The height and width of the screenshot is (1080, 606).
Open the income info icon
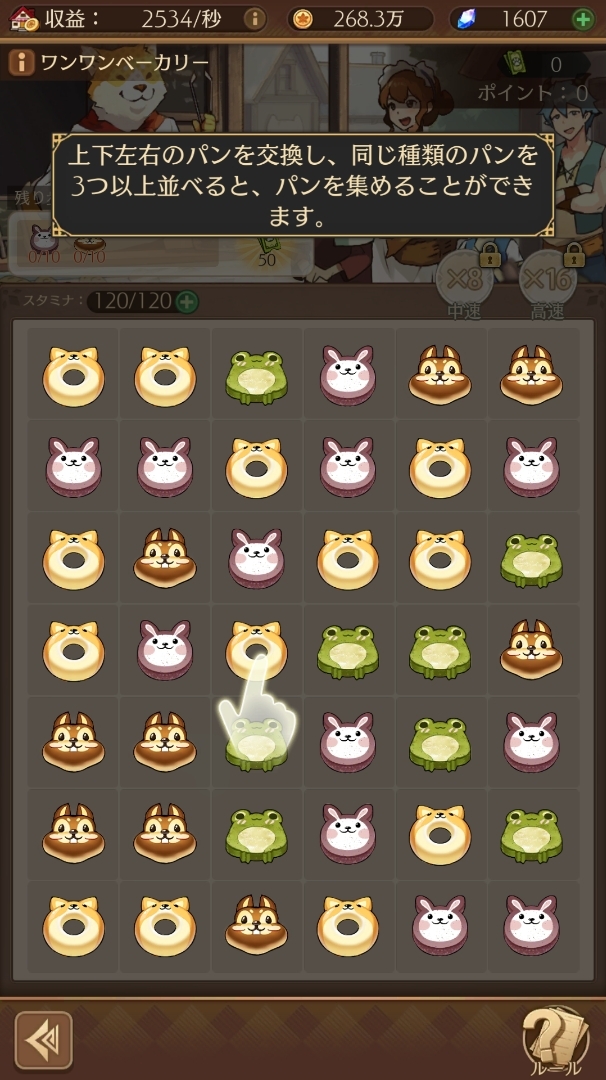click(x=255, y=19)
